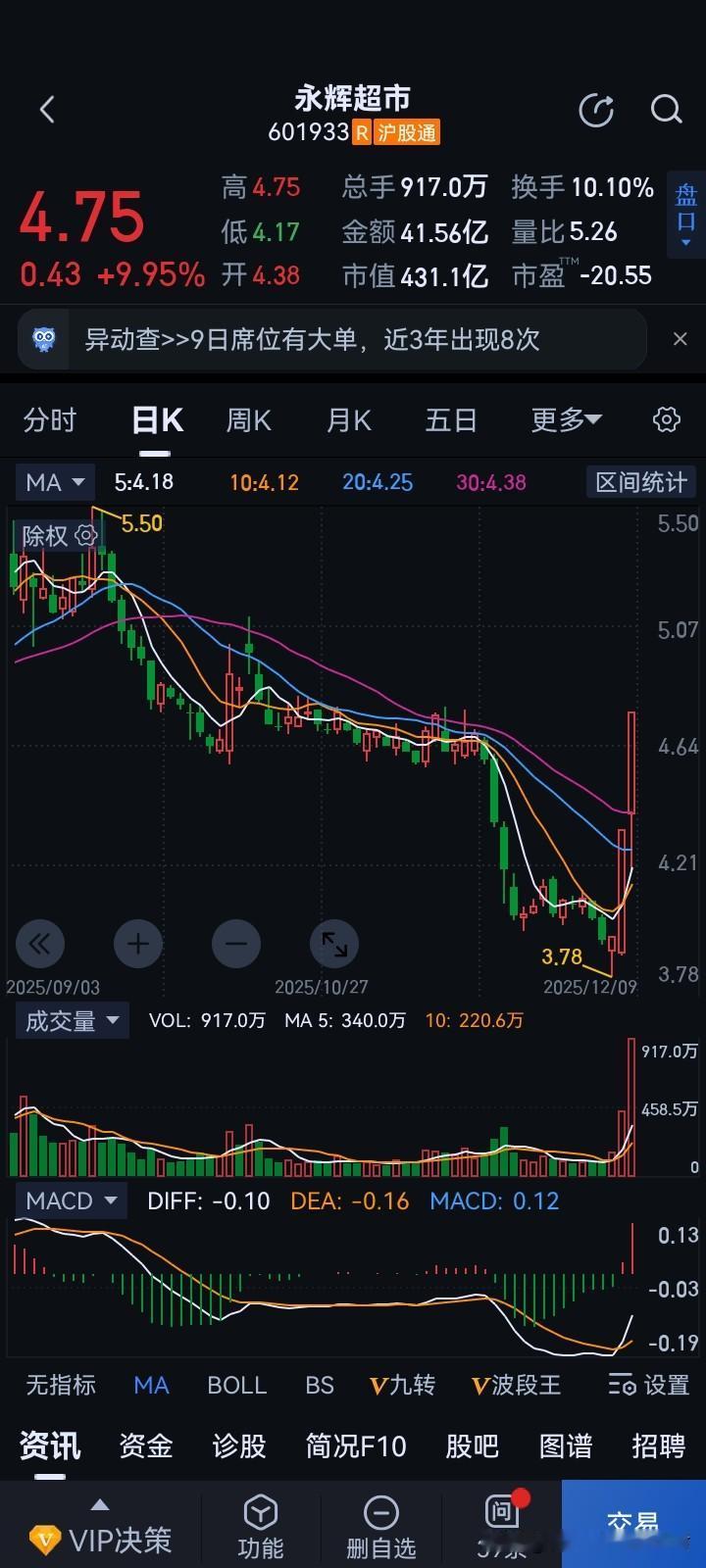
Task: Tap the refresh/share icon near the title
Action: [596, 110]
